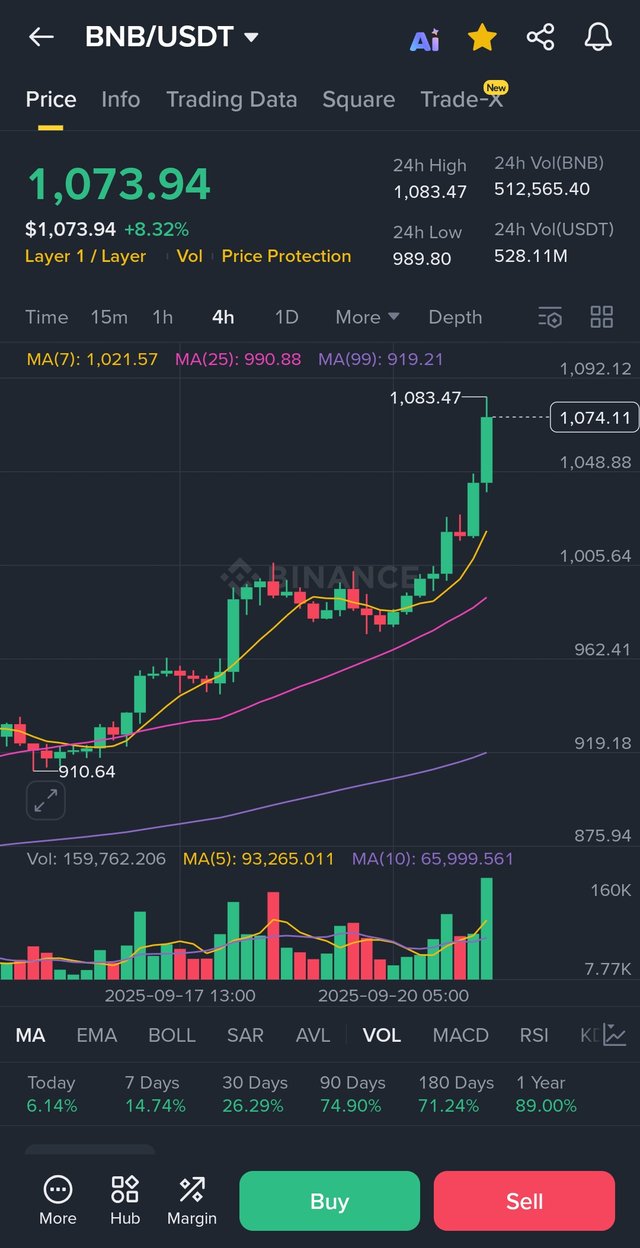Open the Square tab
The width and height of the screenshot is (640, 1248).
(x=358, y=99)
